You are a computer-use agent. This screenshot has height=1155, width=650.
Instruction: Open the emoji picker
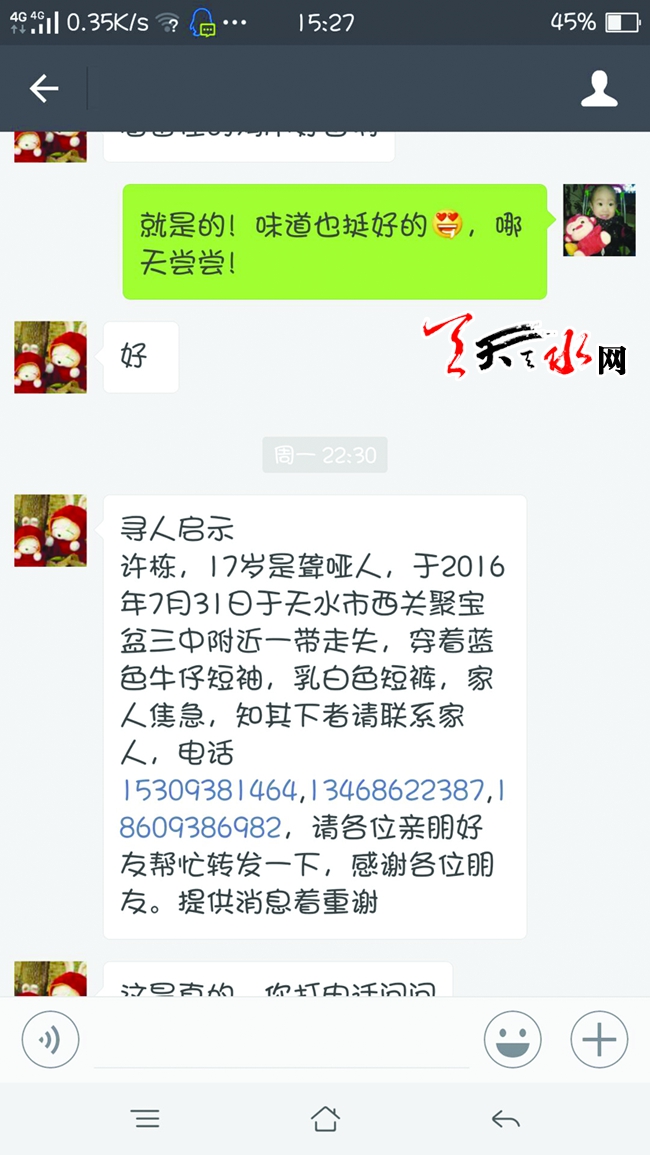(x=513, y=1040)
